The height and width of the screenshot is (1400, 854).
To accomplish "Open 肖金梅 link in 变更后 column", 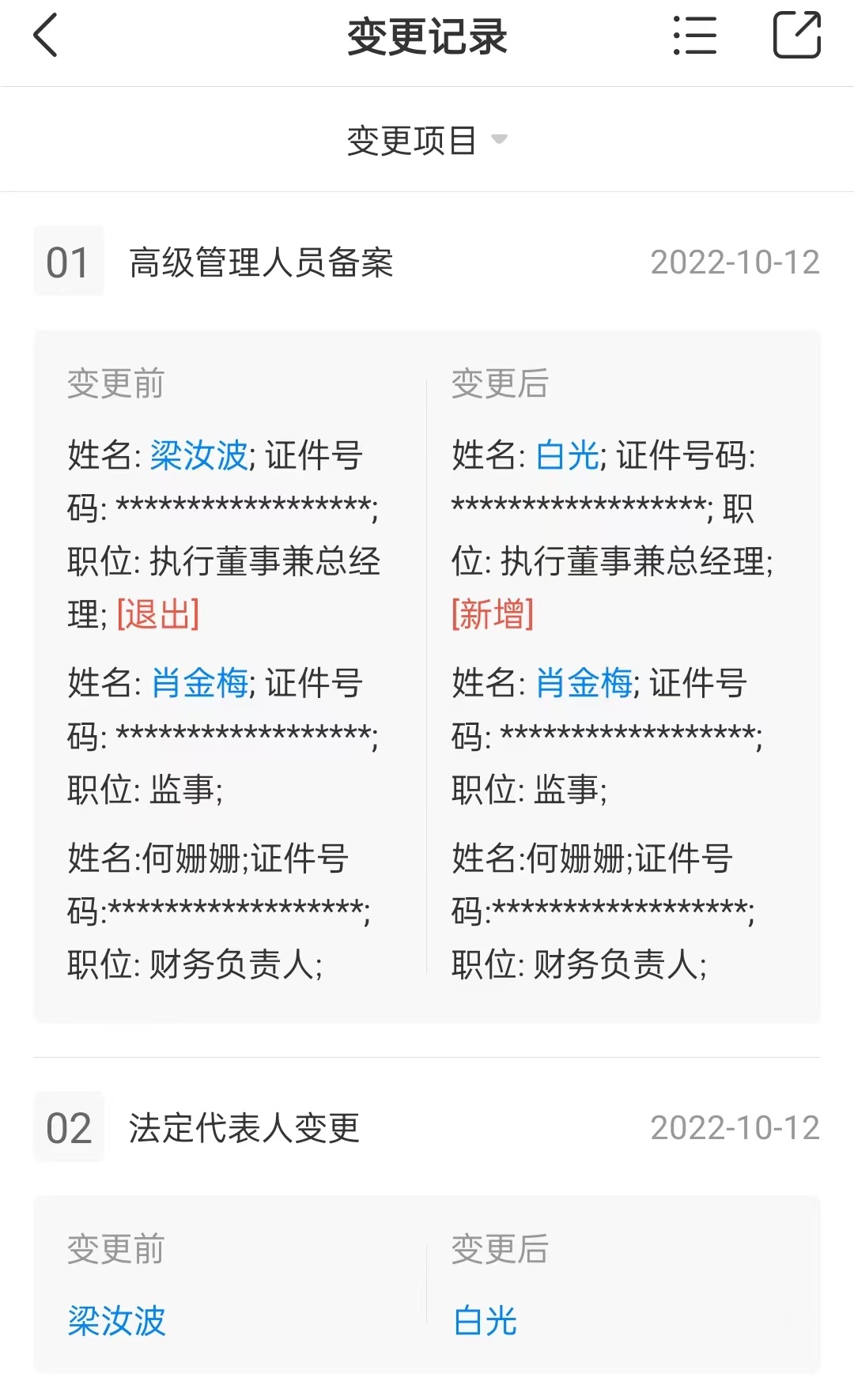I will point(584,683).
